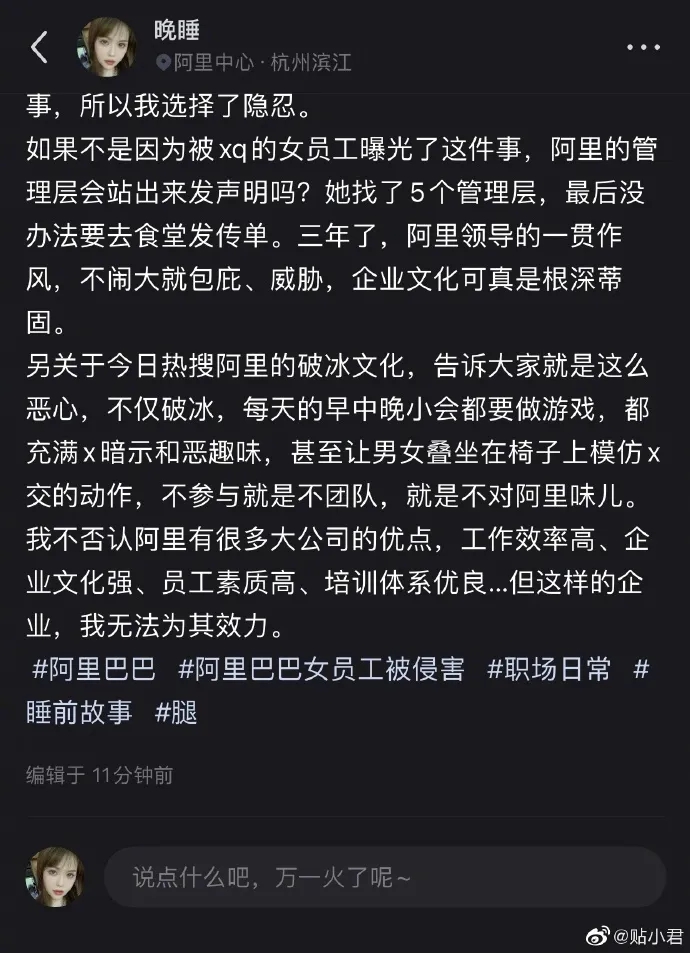Tap the comment field 说点什么吧

(x=384, y=878)
